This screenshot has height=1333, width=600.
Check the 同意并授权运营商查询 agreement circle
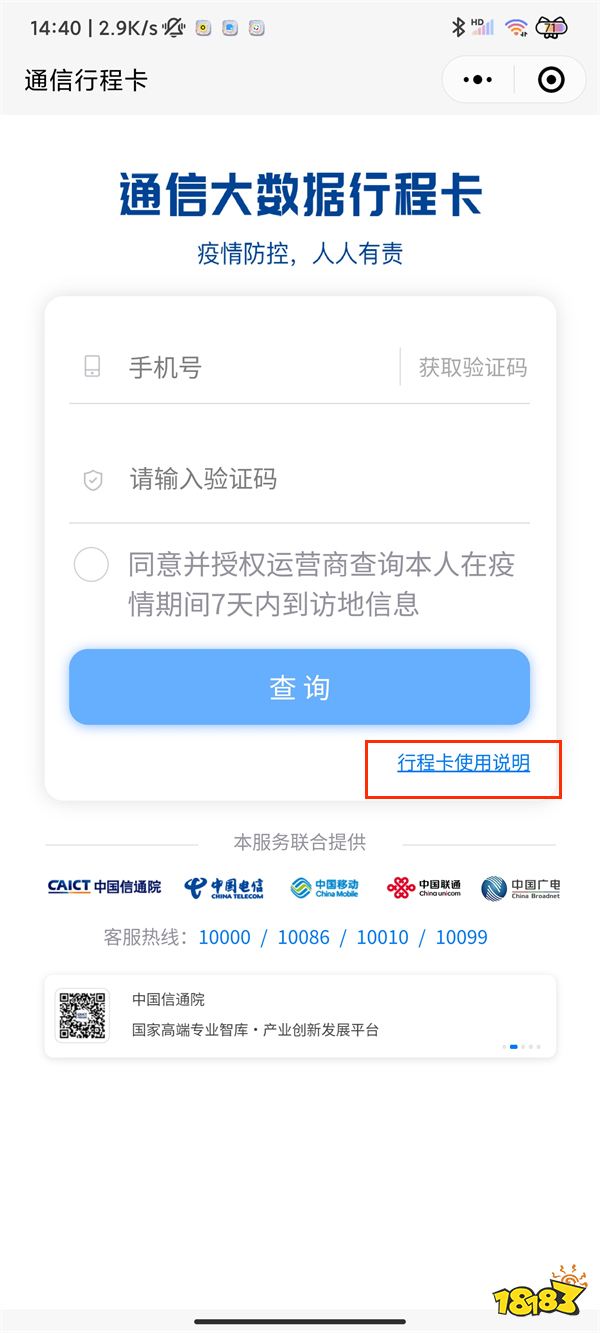91,565
